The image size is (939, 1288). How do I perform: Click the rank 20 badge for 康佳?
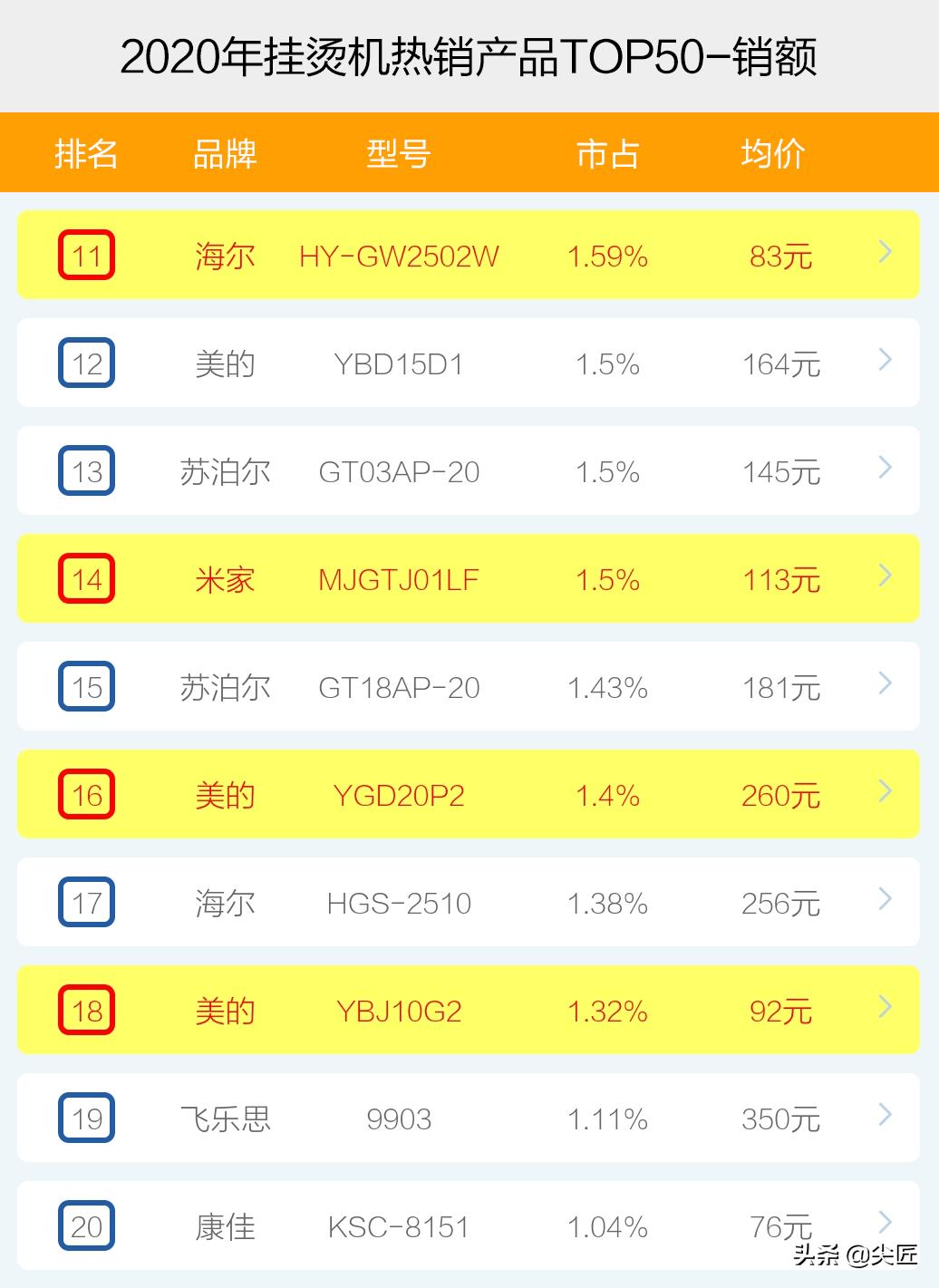(x=86, y=1226)
